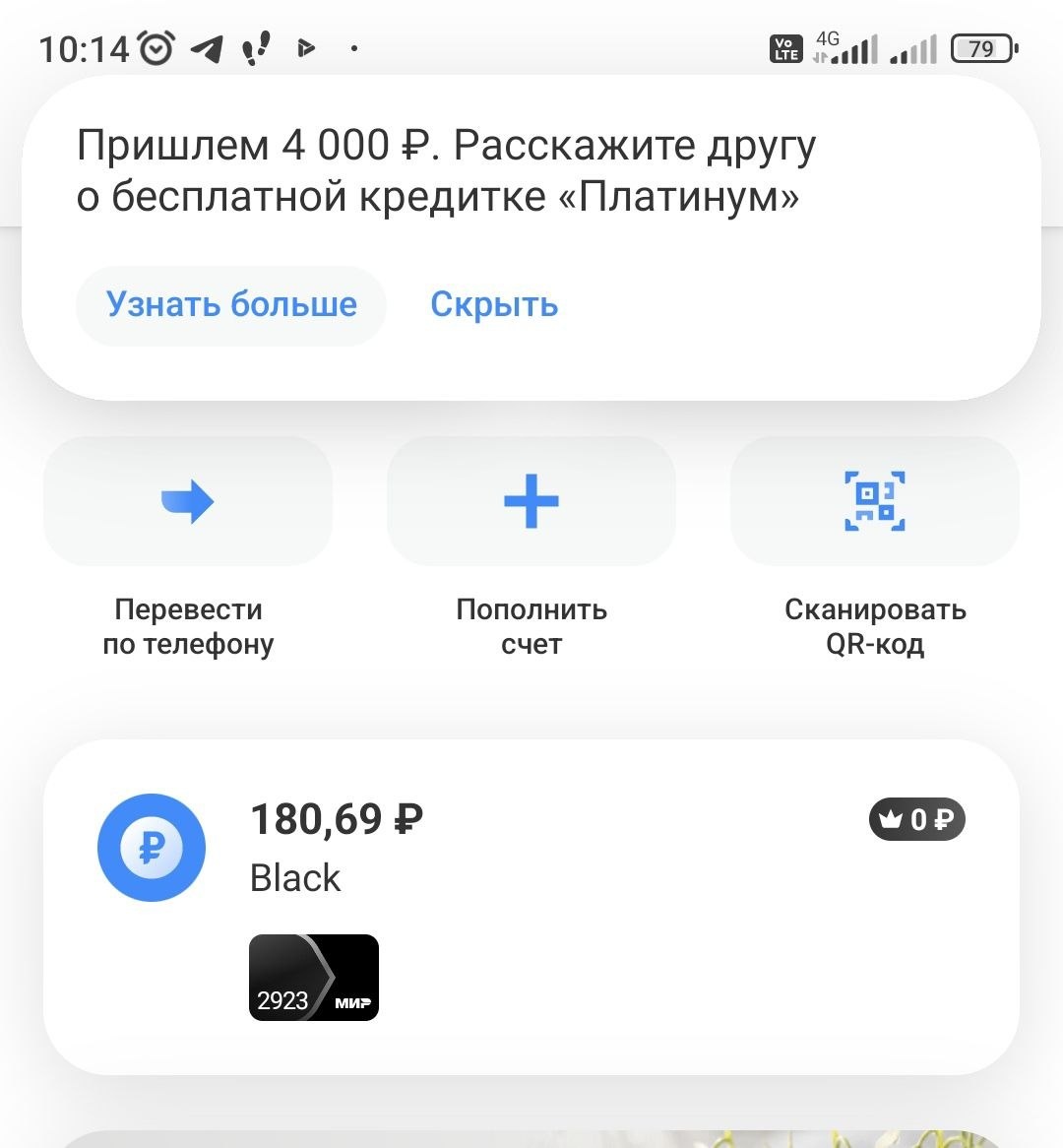
Task: Select the alarm clock icon next to the time
Action: tap(157, 45)
